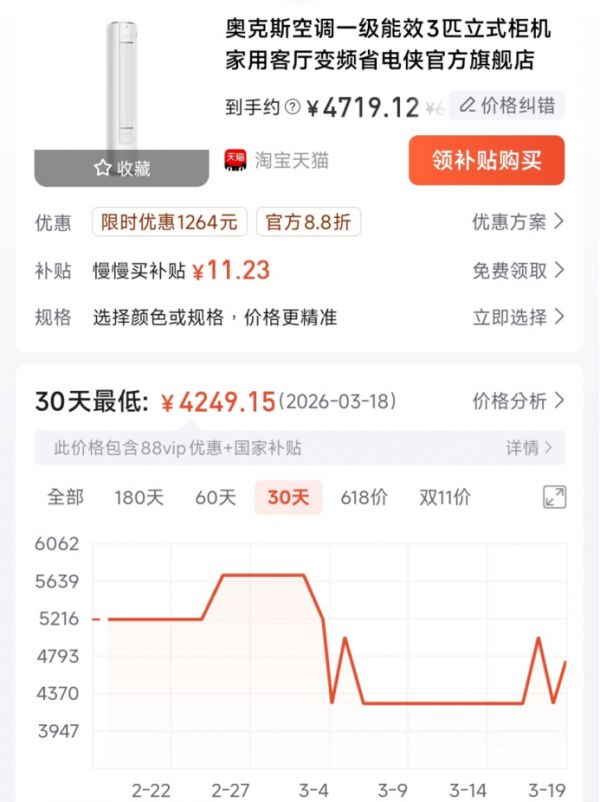This screenshot has height=802, width=600.
Task: Tap the 到手约 help question mark
Action: coord(292,107)
